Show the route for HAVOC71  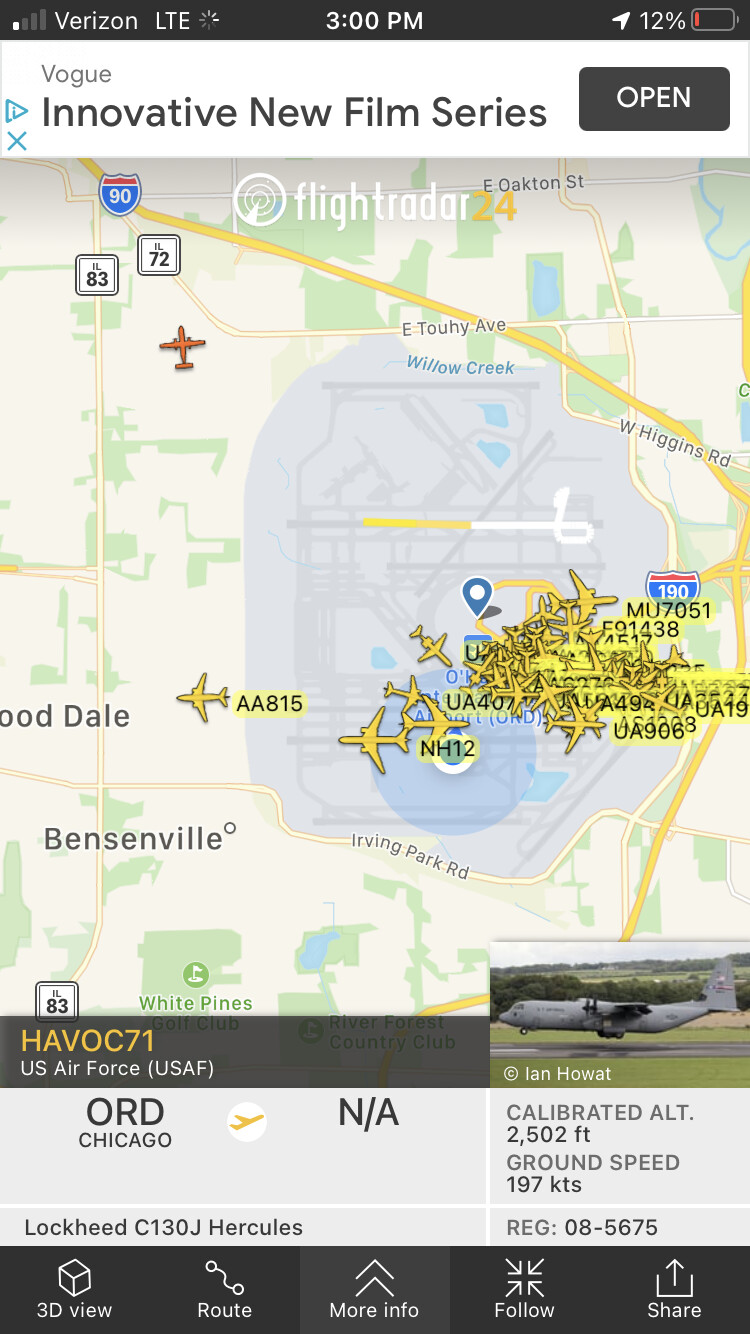point(225,1290)
